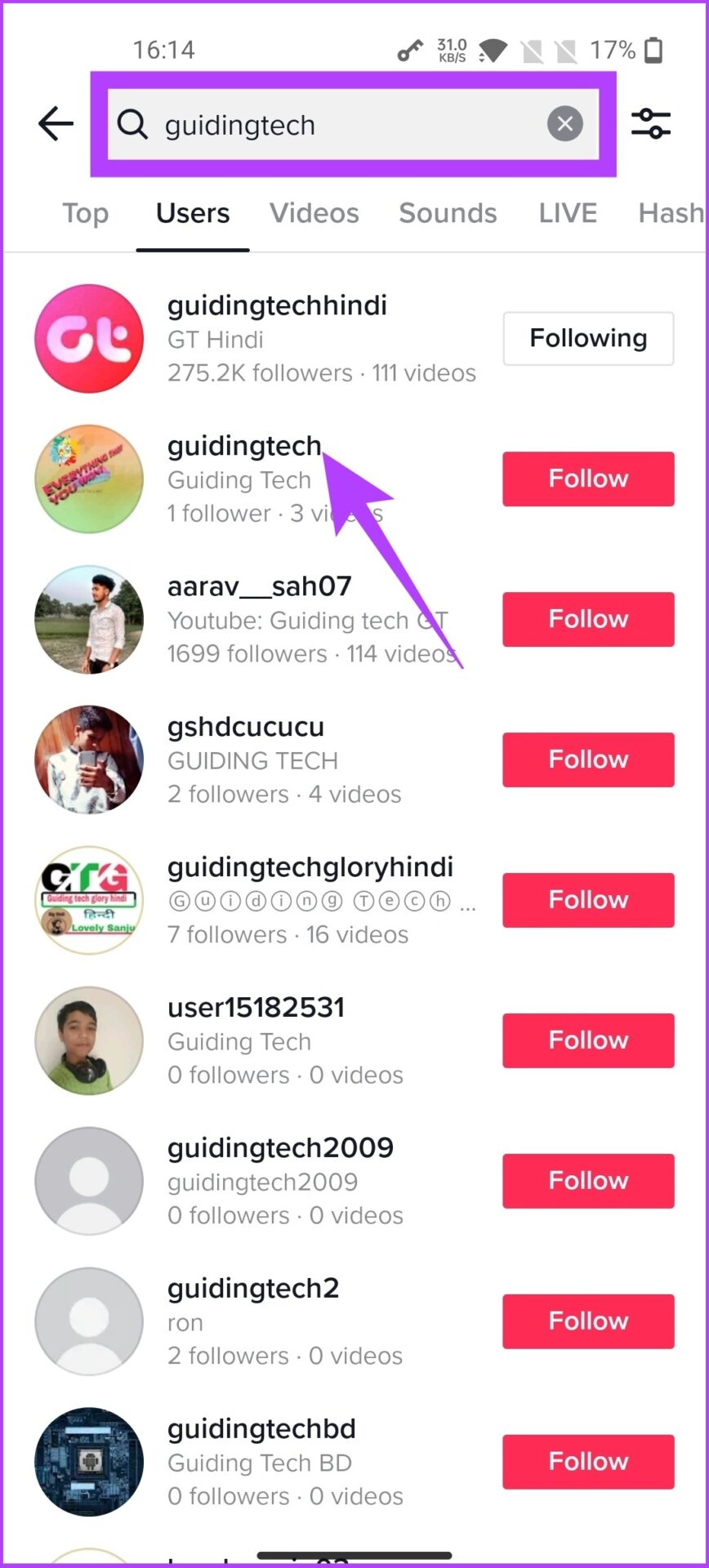Switch to the LIVE tab
709x1568 pixels.
[568, 213]
